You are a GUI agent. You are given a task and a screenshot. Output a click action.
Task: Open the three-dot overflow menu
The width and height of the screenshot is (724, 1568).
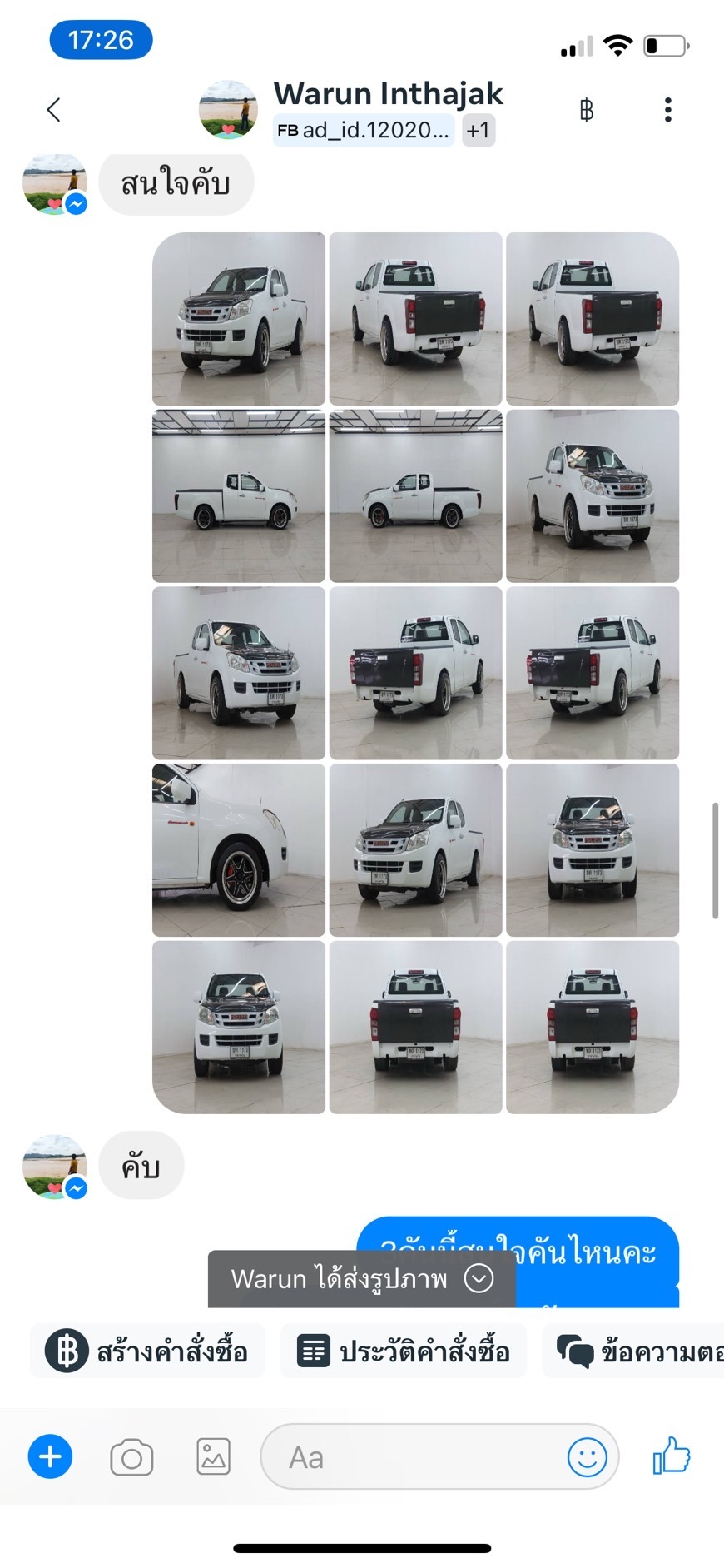(x=667, y=110)
